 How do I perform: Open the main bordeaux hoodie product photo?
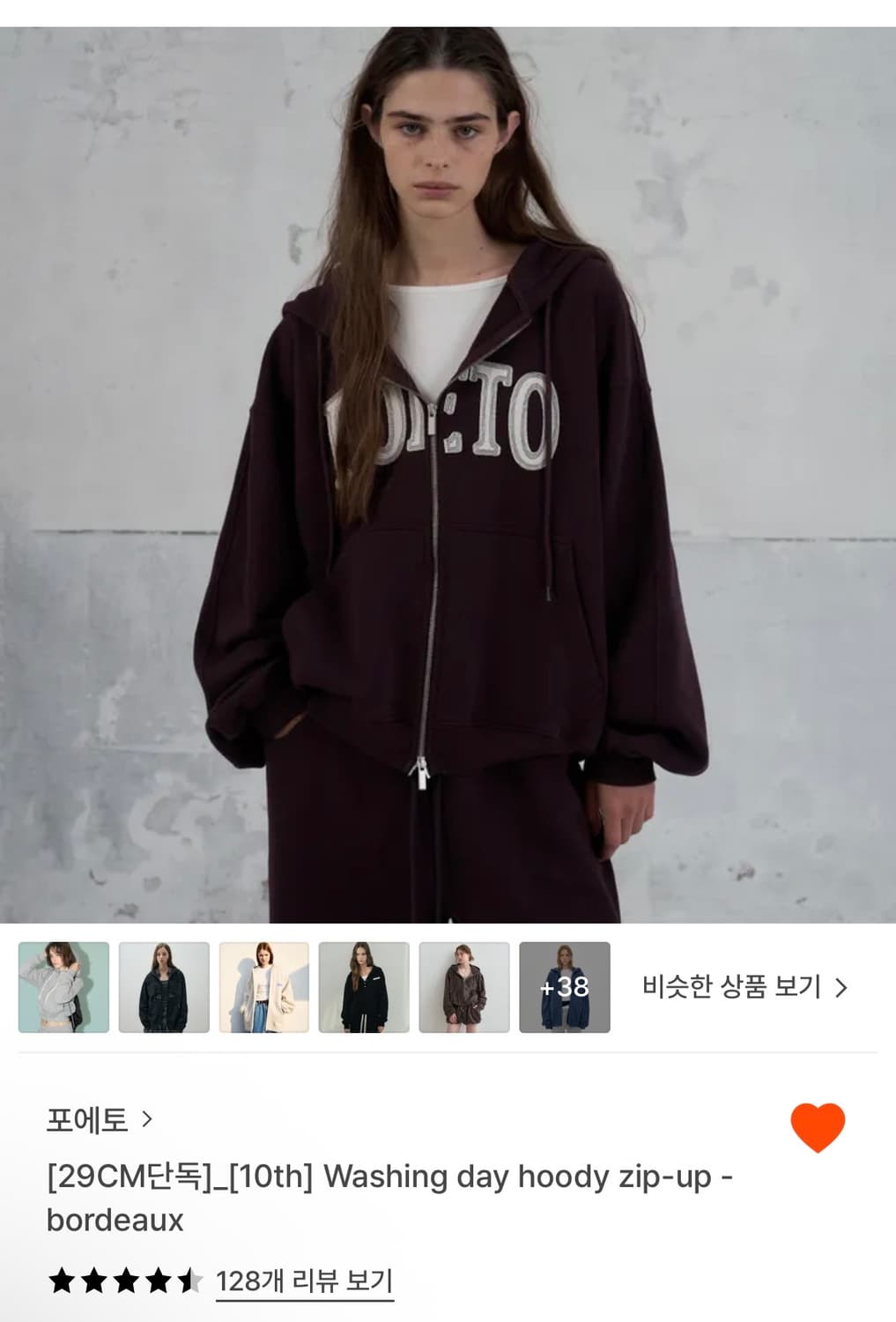(x=448, y=475)
